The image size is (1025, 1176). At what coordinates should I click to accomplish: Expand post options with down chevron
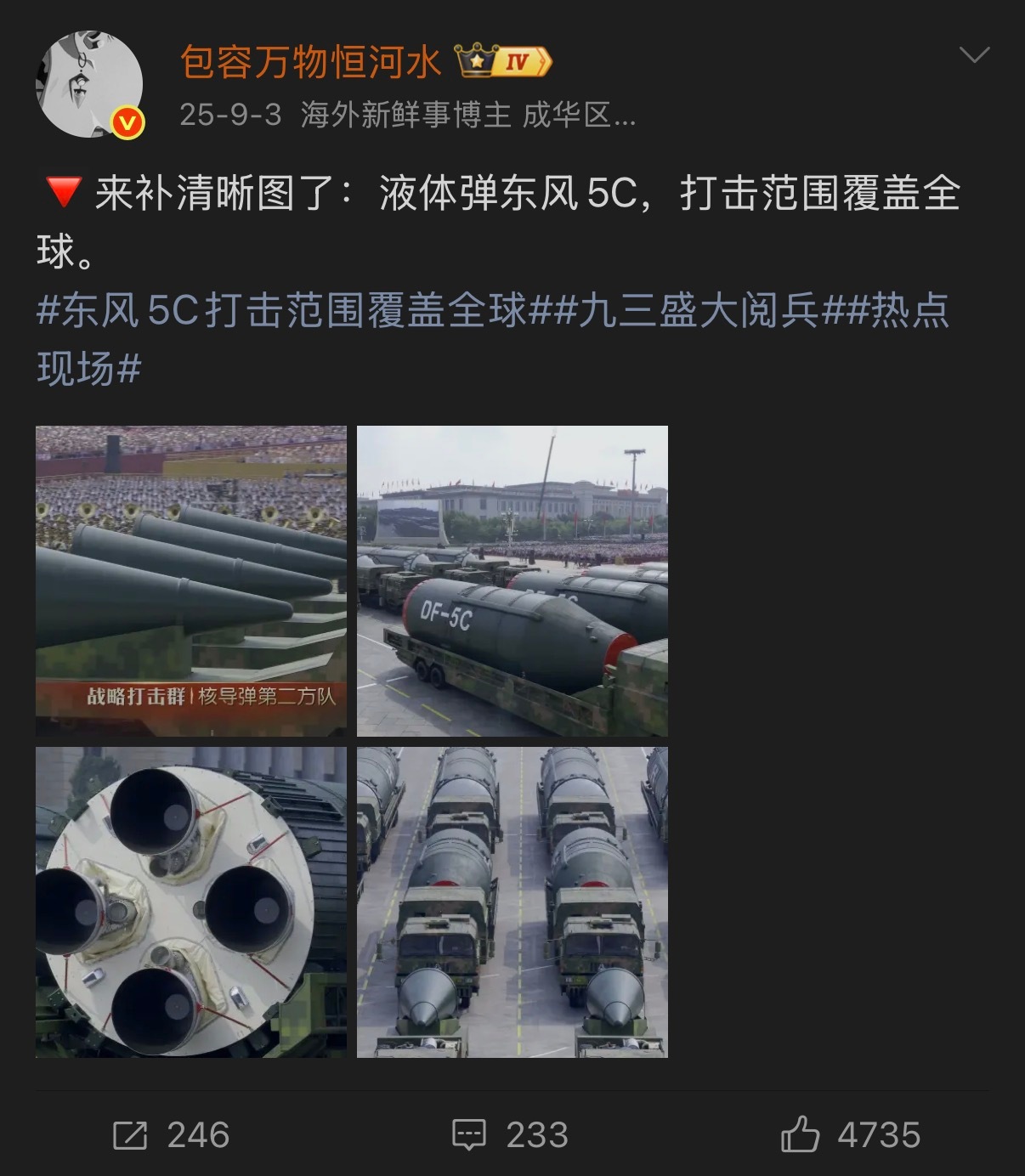click(976, 53)
